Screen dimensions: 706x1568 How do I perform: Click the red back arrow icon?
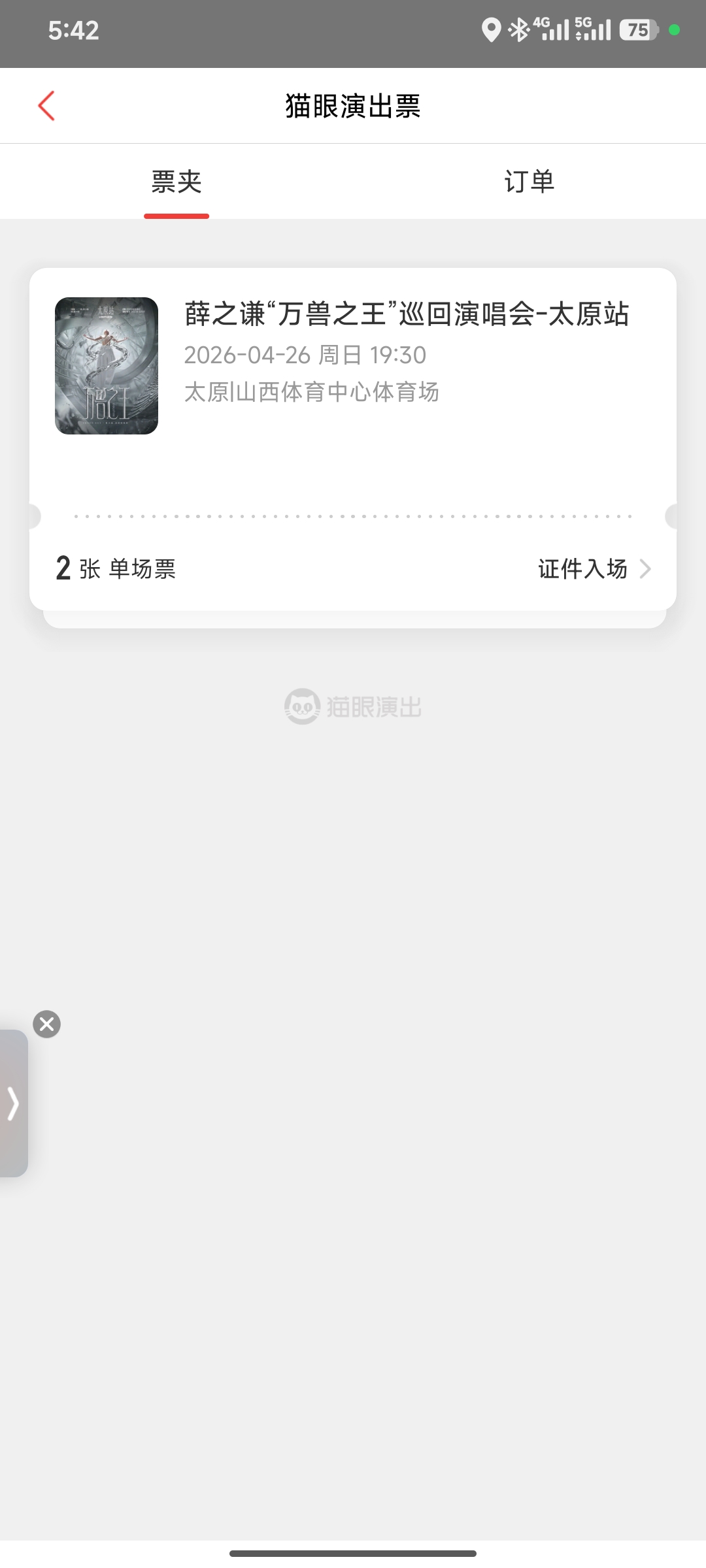pos(48,106)
